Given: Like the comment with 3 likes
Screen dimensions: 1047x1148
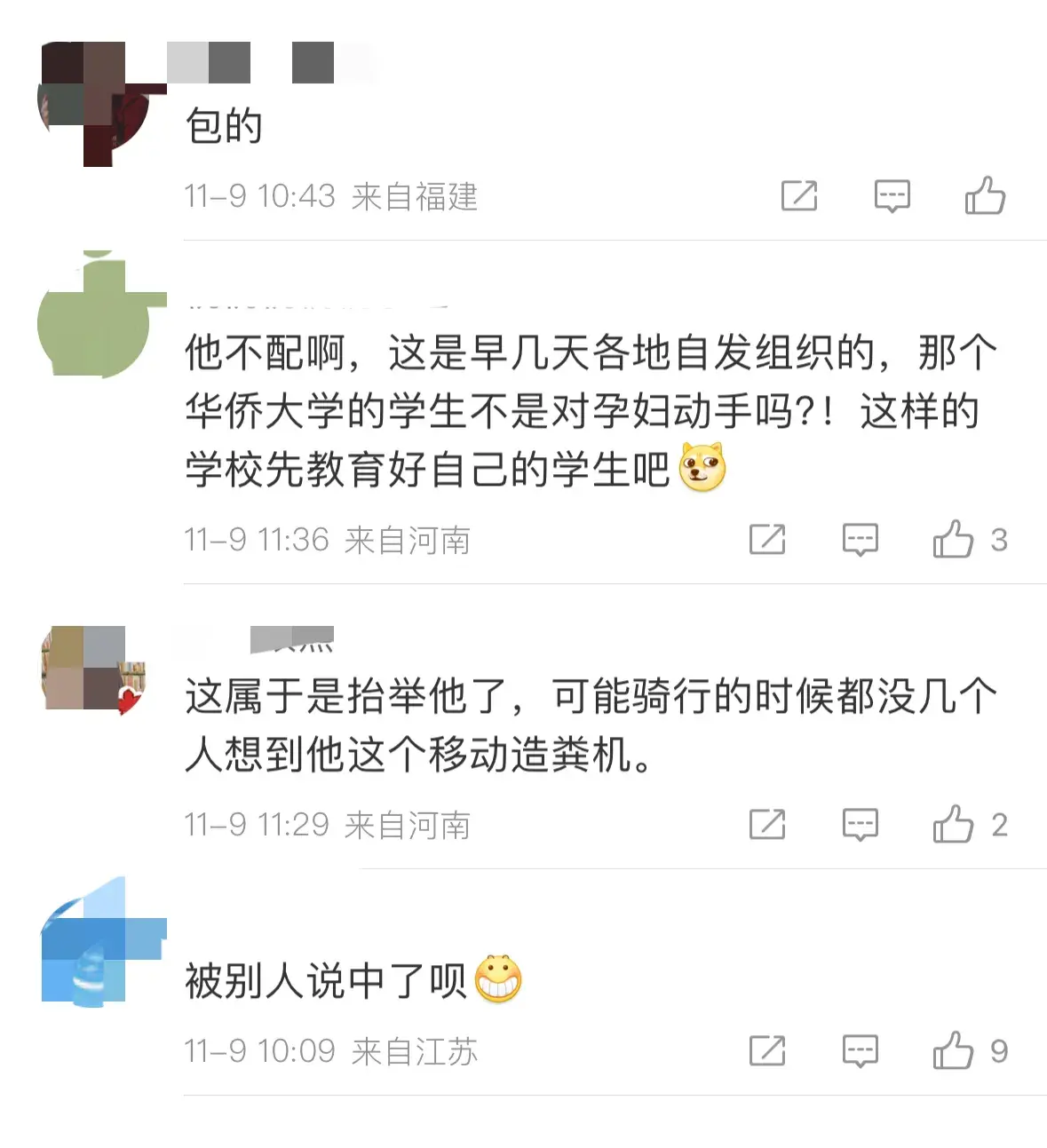Looking at the screenshot, I should tap(954, 539).
